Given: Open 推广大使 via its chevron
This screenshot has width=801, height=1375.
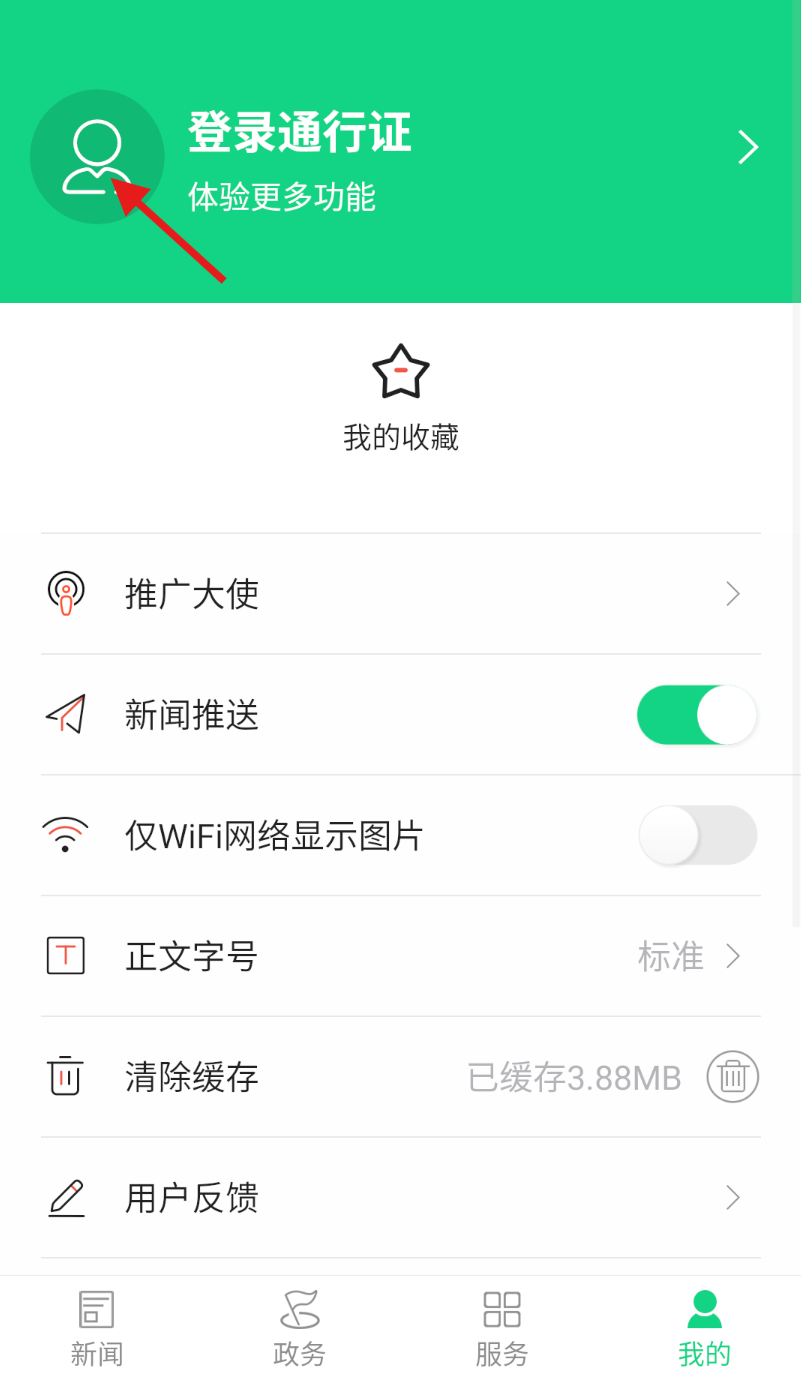Looking at the screenshot, I should click(731, 594).
